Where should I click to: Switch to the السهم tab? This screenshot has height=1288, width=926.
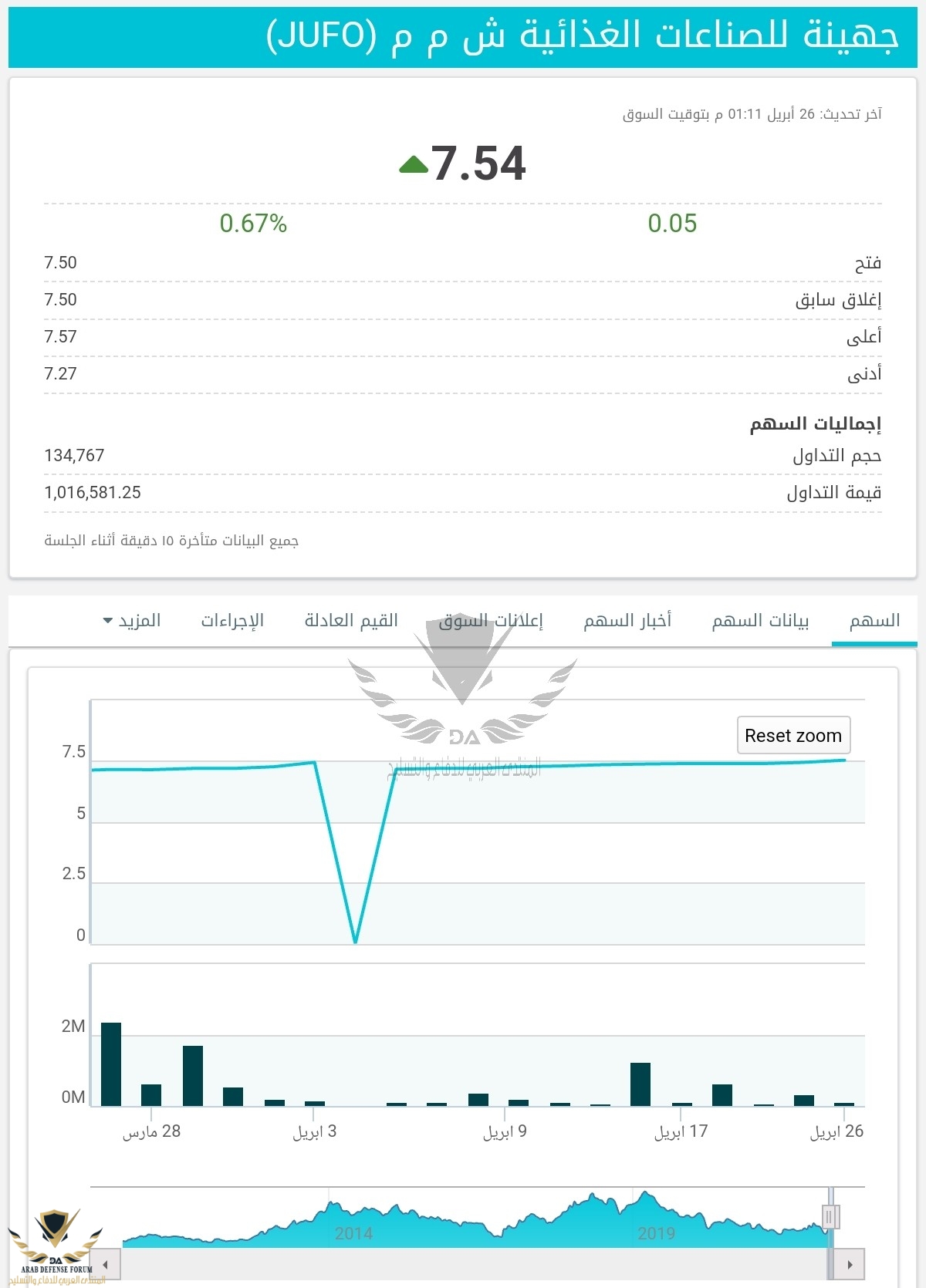[x=874, y=620]
